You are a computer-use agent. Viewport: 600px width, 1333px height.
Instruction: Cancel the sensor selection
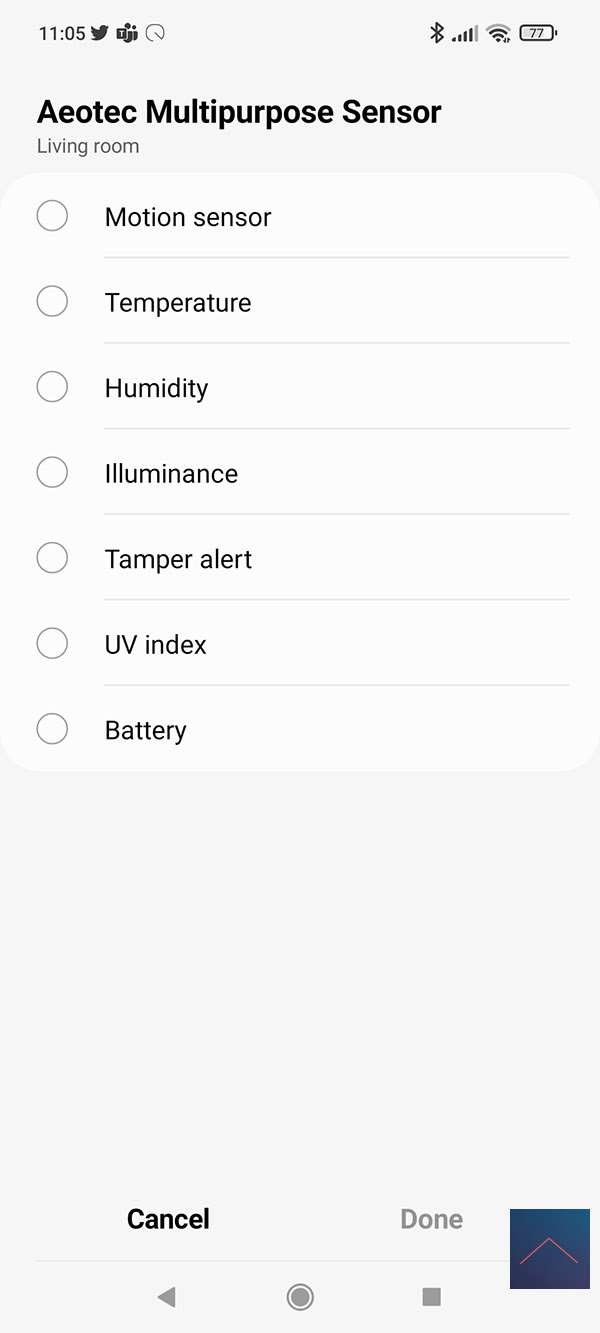(168, 1219)
